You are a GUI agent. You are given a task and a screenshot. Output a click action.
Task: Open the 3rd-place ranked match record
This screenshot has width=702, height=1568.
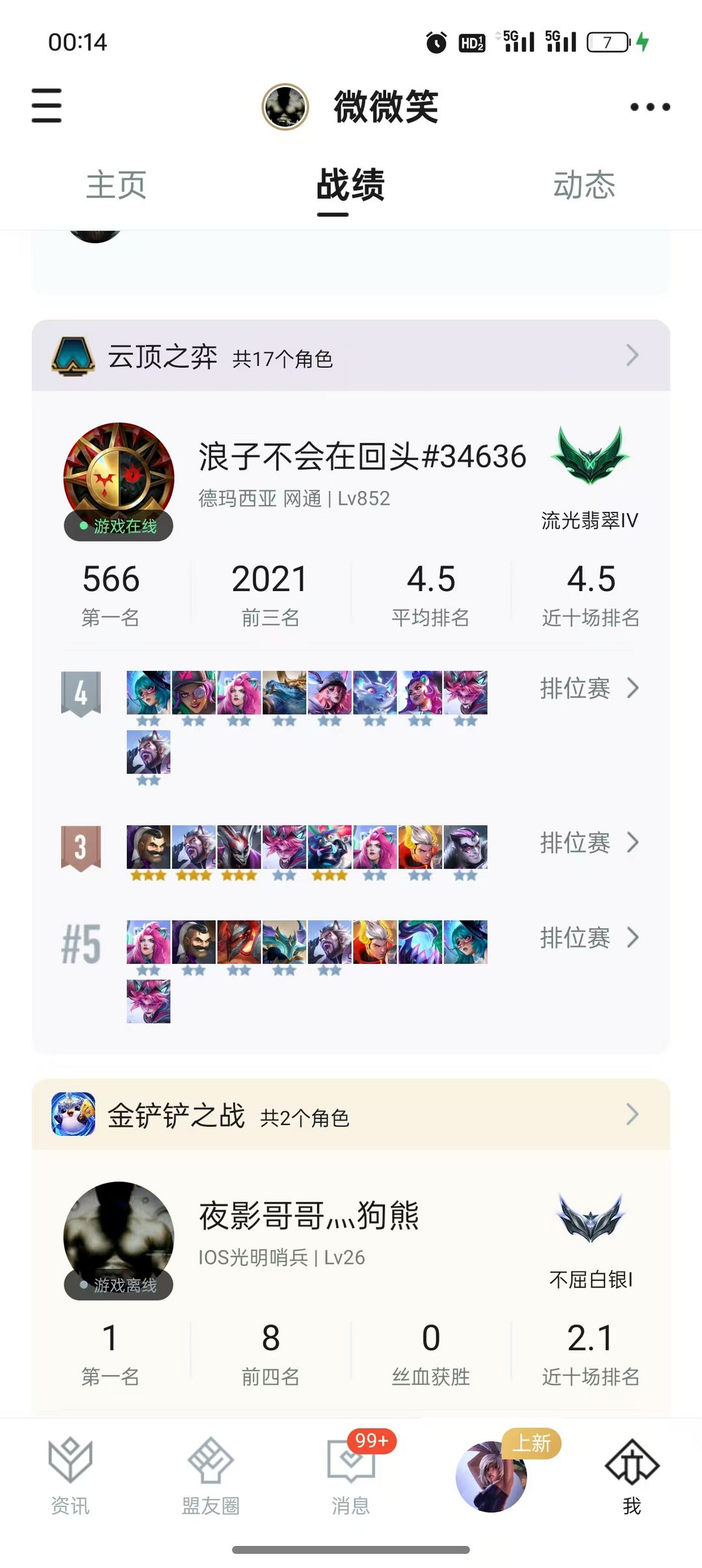(351, 851)
